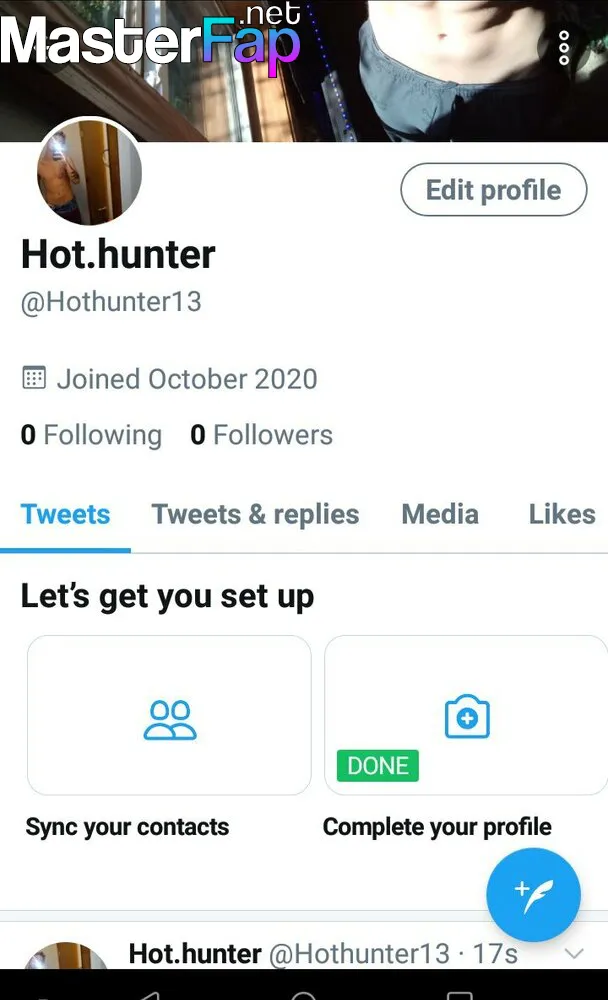Select the Tweets tab
Screen dimensions: 608x1000
(65, 515)
